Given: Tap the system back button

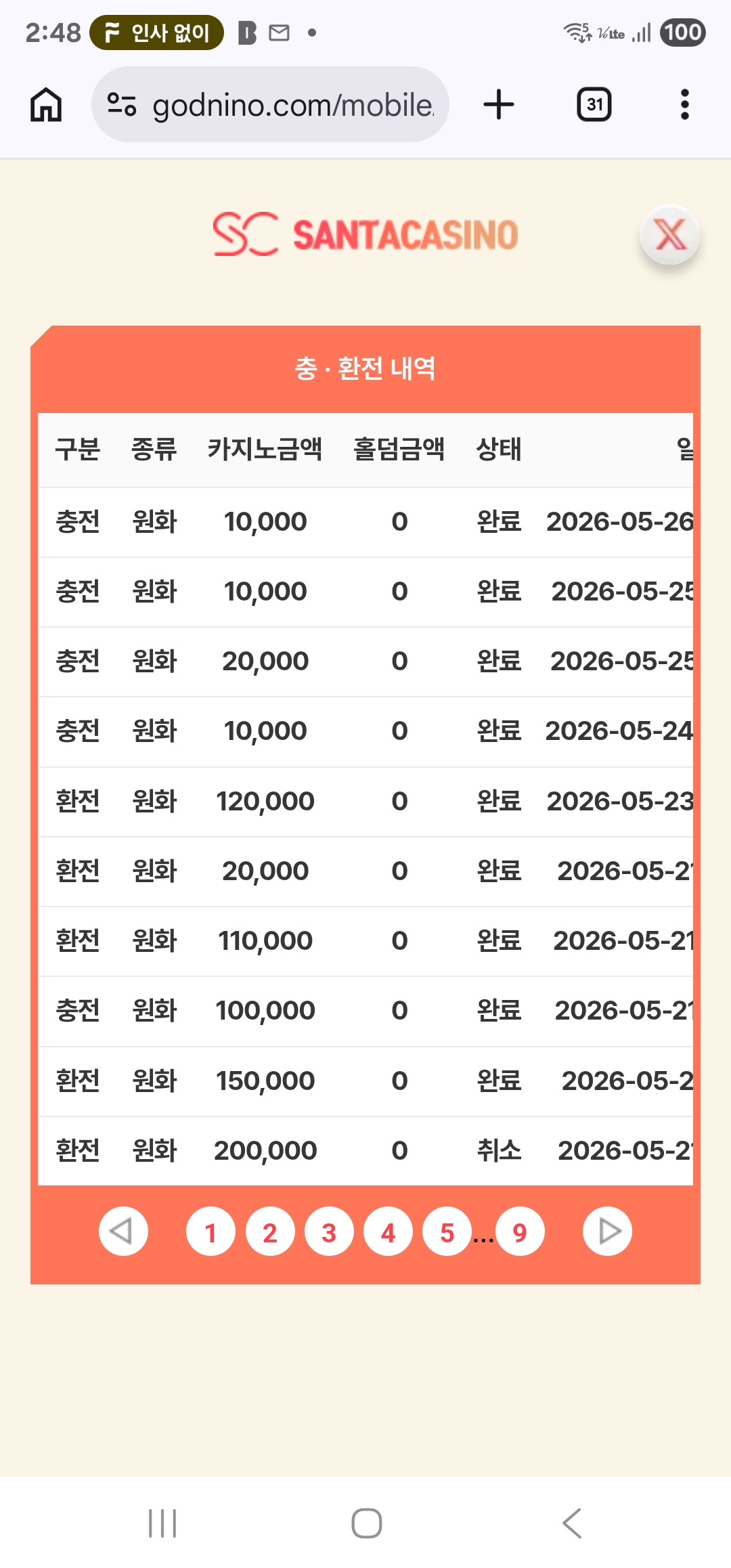Looking at the screenshot, I should (x=572, y=1523).
